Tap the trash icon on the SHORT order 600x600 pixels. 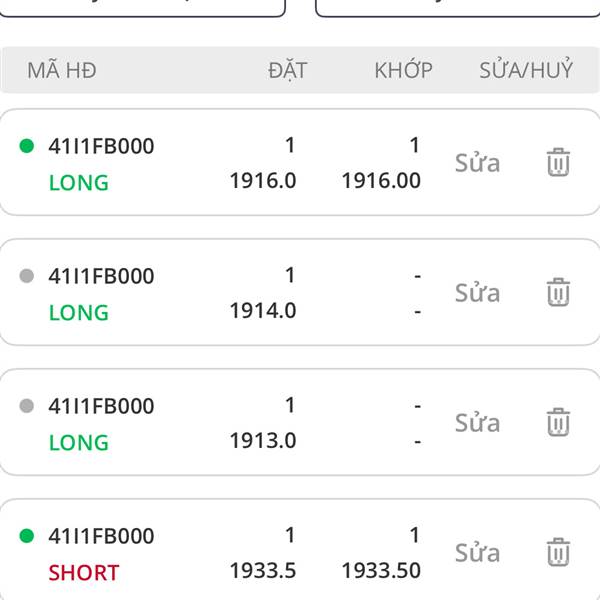558,552
